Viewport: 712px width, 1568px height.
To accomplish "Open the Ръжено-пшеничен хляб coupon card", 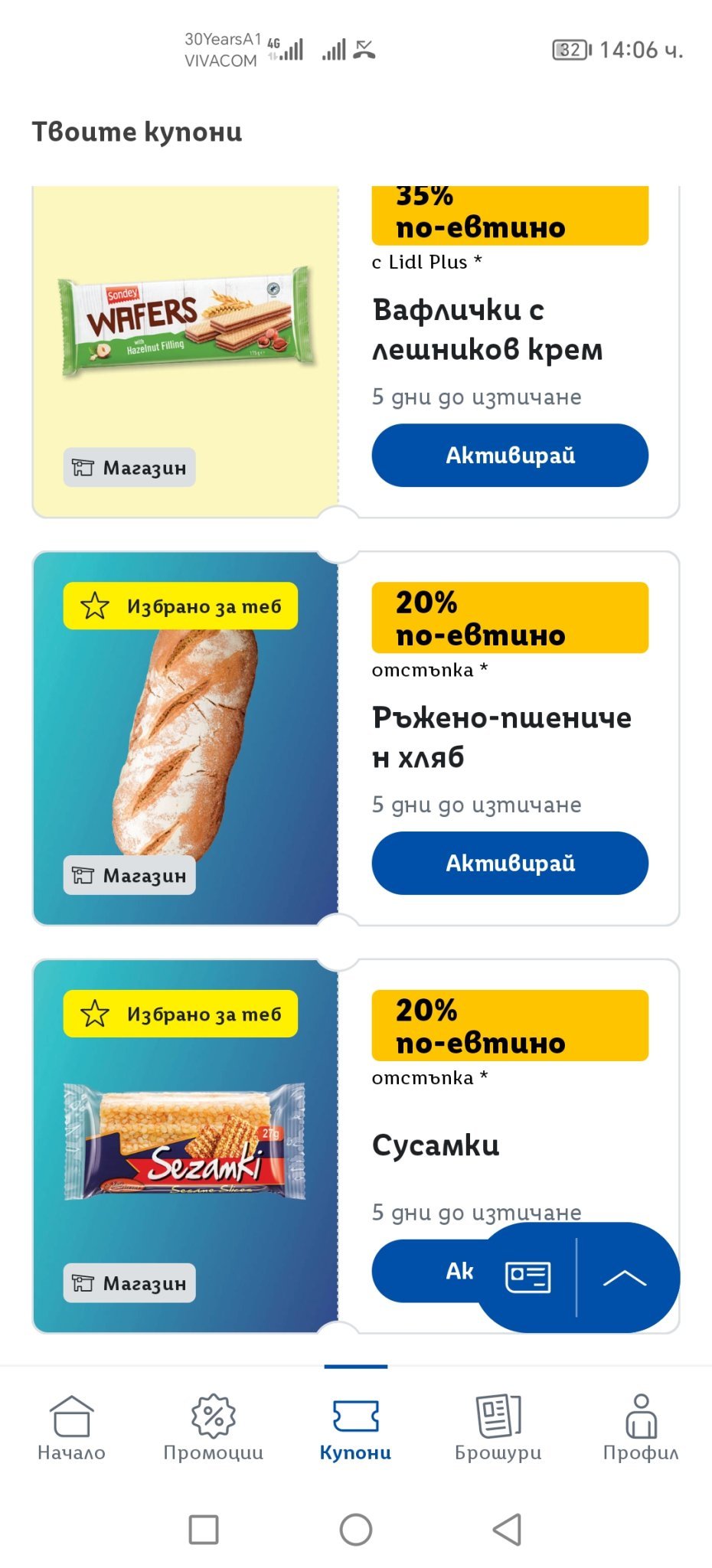I will click(x=501, y=737).
